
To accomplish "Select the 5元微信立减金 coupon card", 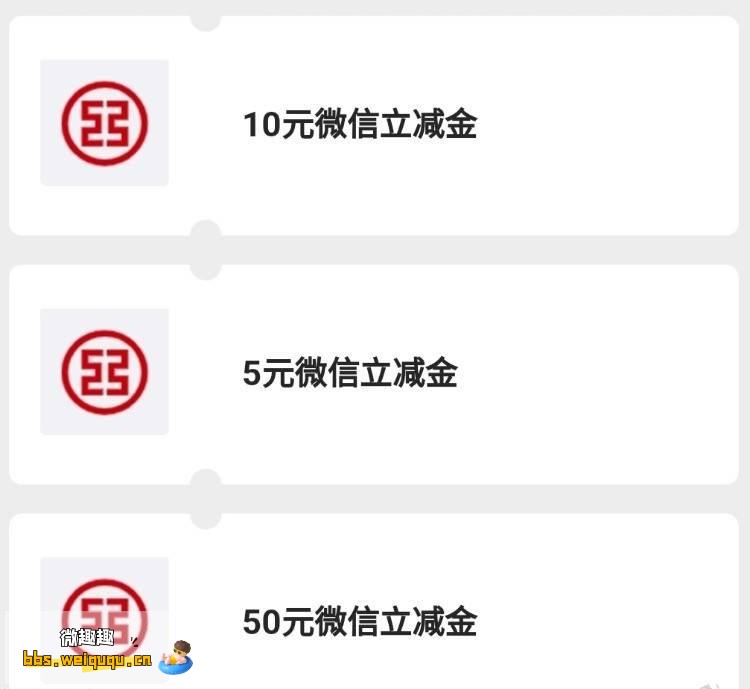I will point(374,373).
